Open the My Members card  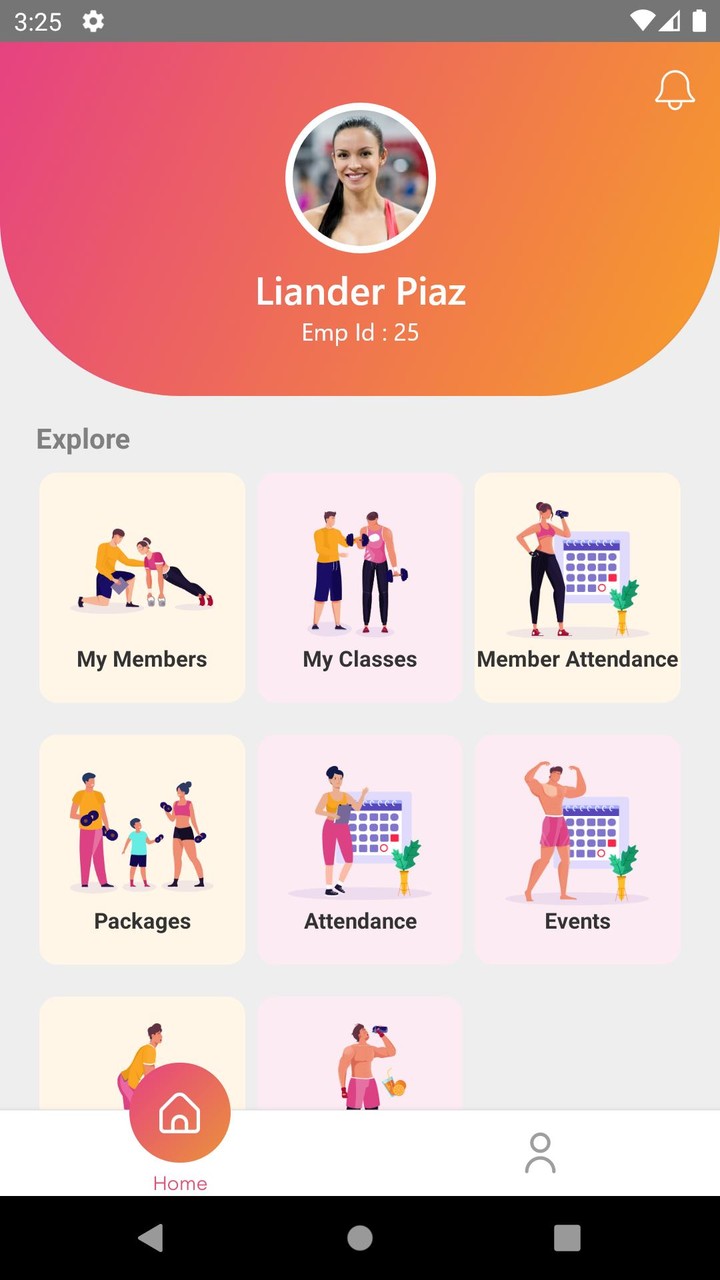[142, 588]
